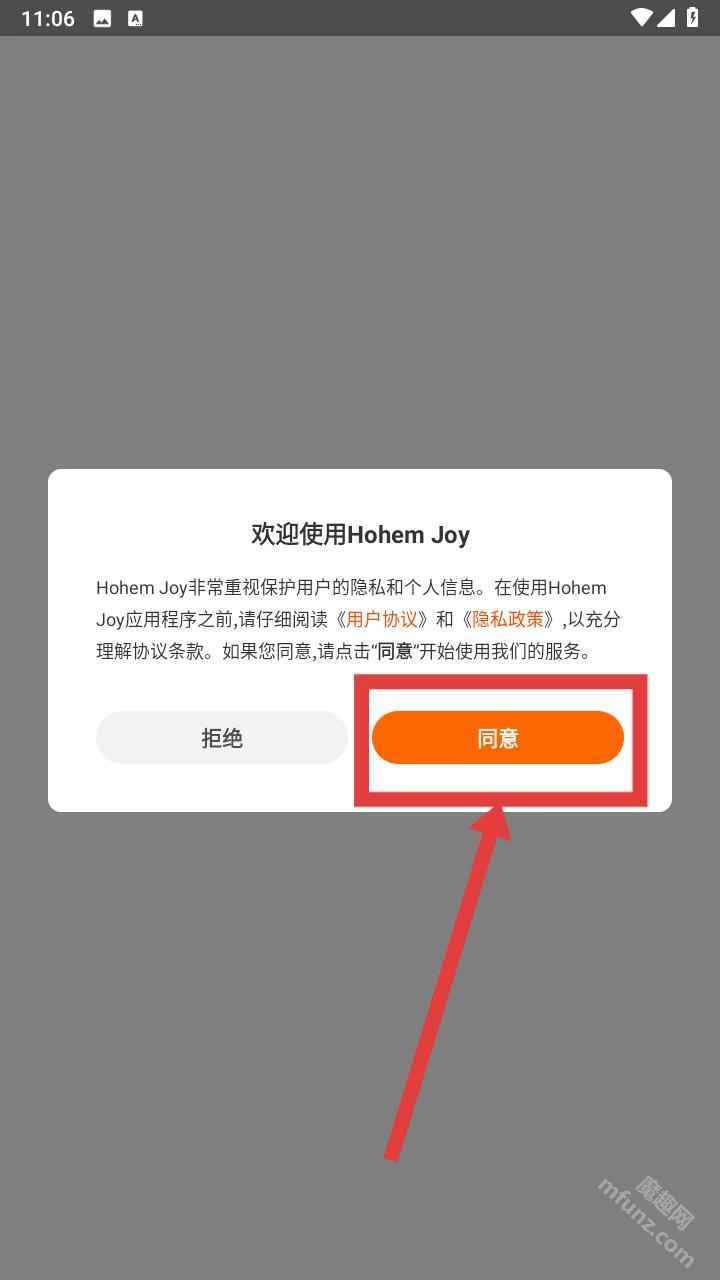This screenshot has height=1280, width=720.
Task: Tap the photo notification icon in status bar
Action: [x=102, y=17]
